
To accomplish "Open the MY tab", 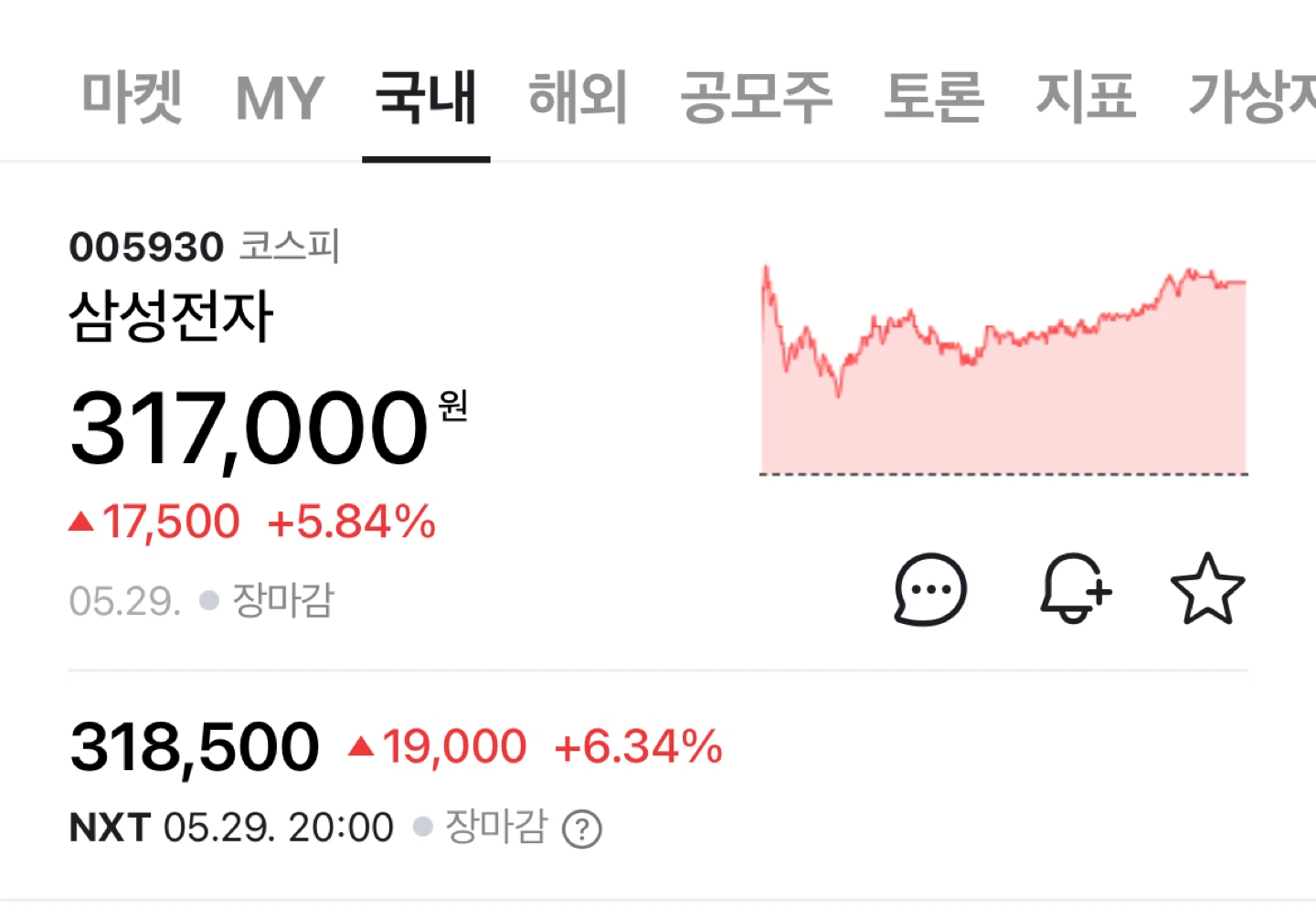I will (280, 98).
